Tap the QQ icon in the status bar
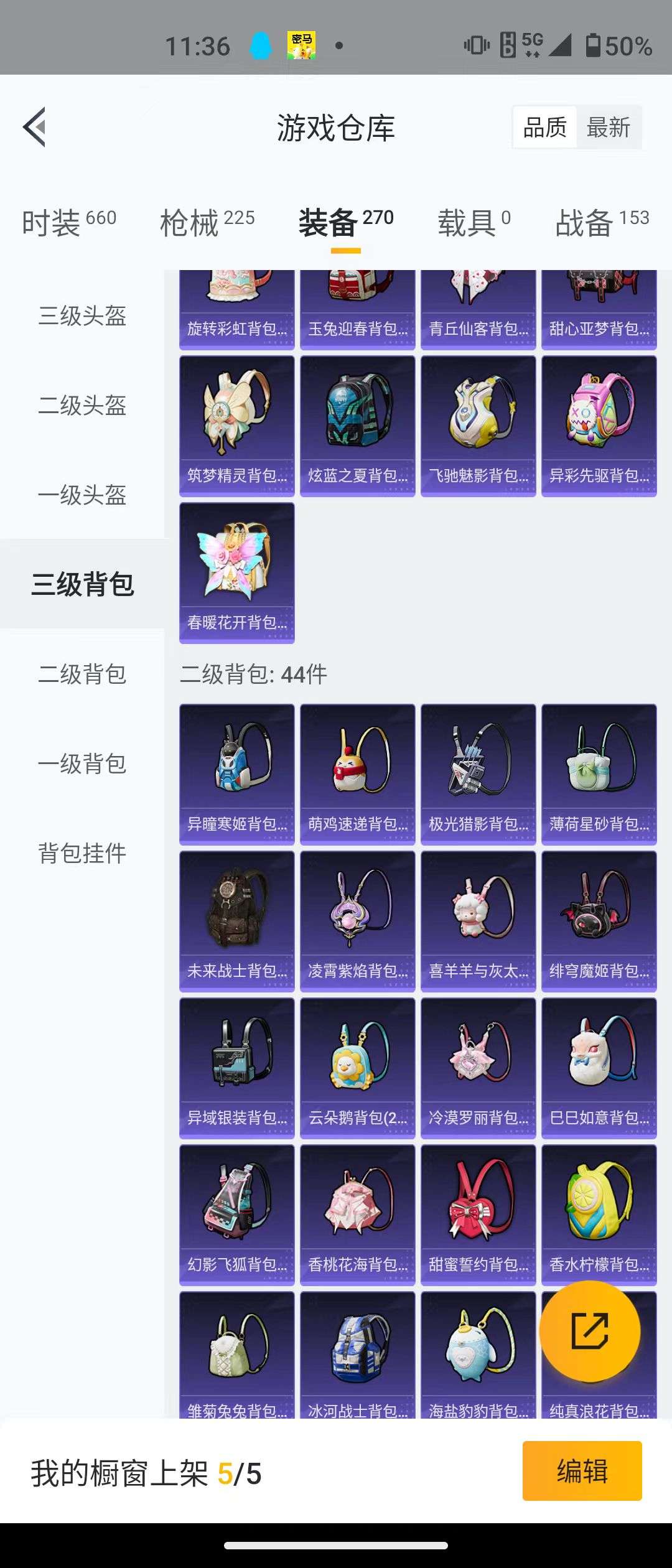672x1568 pixels. click(x=261, y=45)
